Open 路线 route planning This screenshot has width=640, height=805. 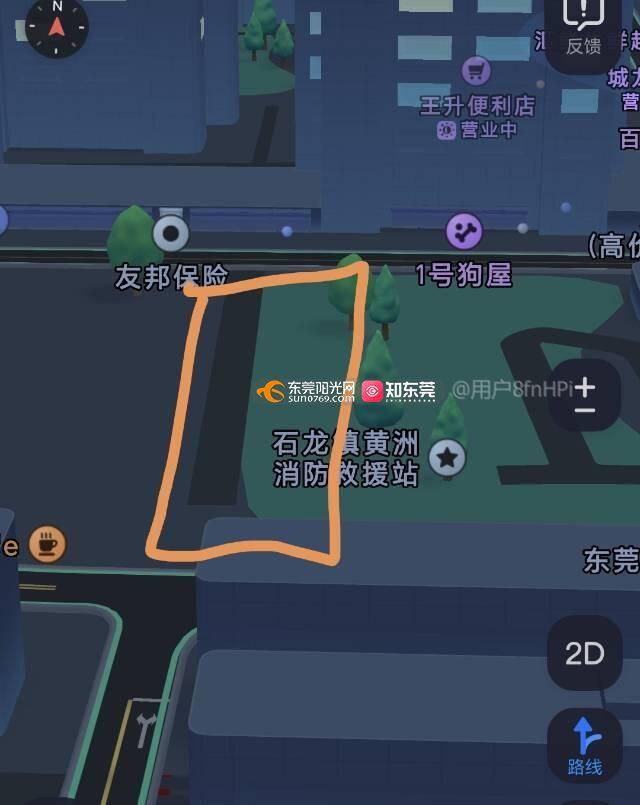[585, 745]
